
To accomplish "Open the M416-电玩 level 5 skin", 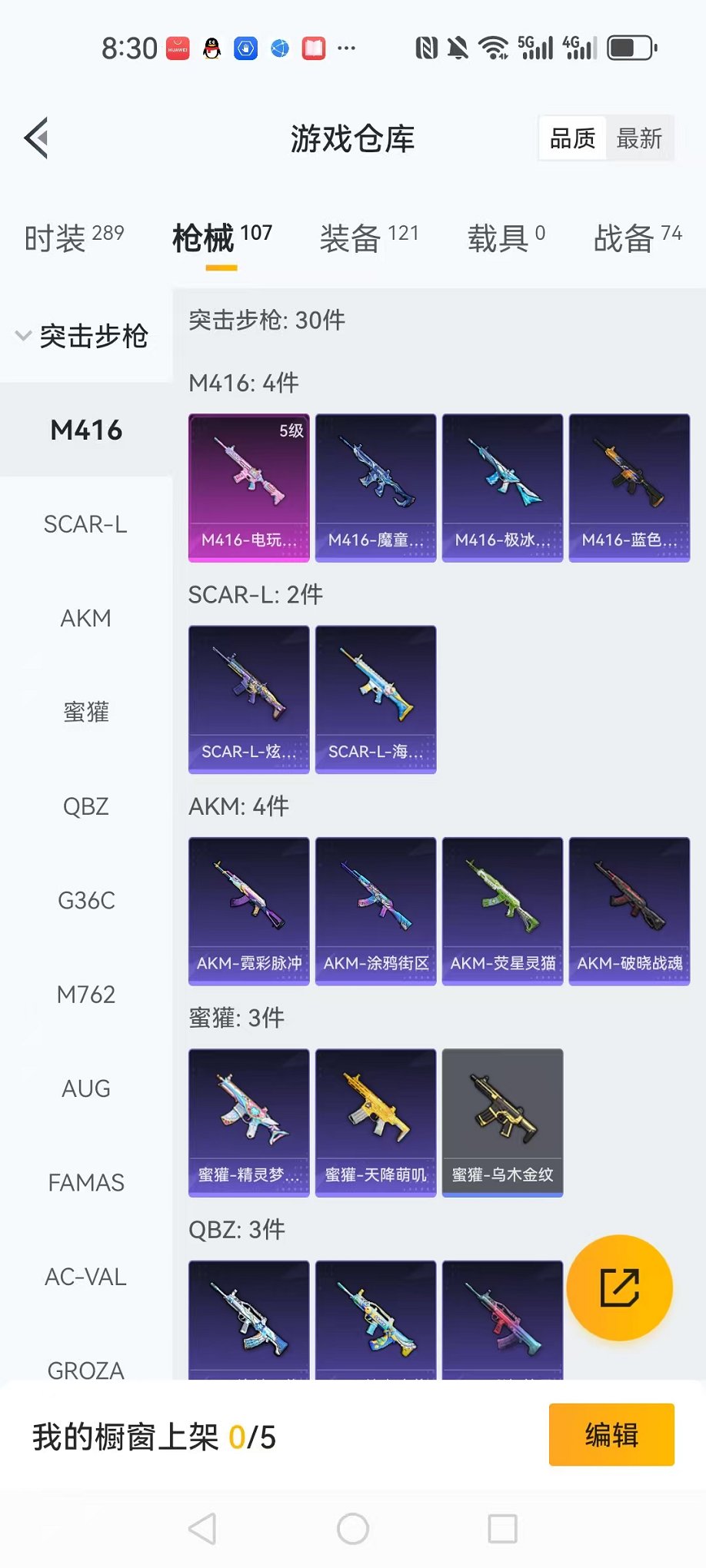I will pyautogui.click(x=248, y=488).
